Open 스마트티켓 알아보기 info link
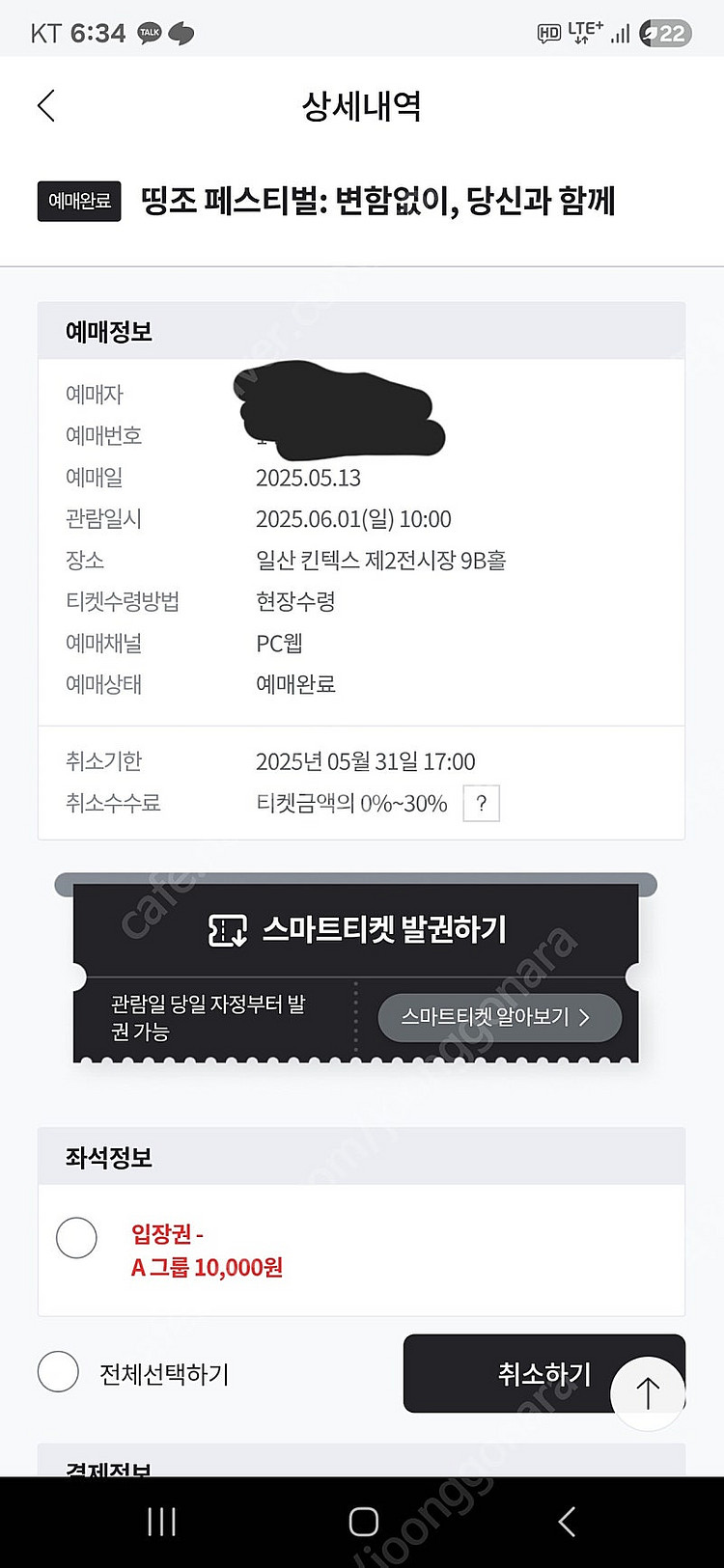Screen dimensions: 724x1568 pyautogui.click(x=498, y=1017)
